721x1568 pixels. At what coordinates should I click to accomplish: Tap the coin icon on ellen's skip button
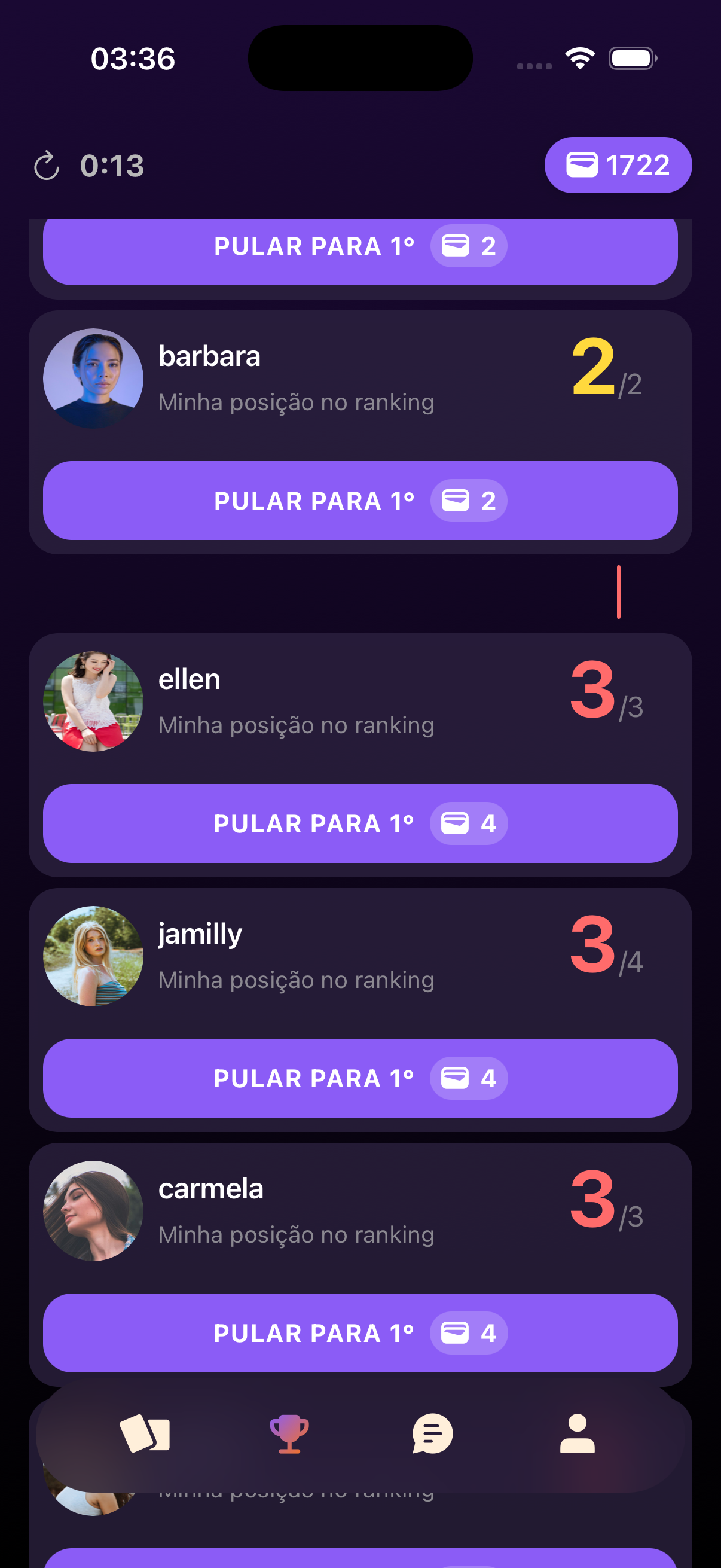click(455, 823)
